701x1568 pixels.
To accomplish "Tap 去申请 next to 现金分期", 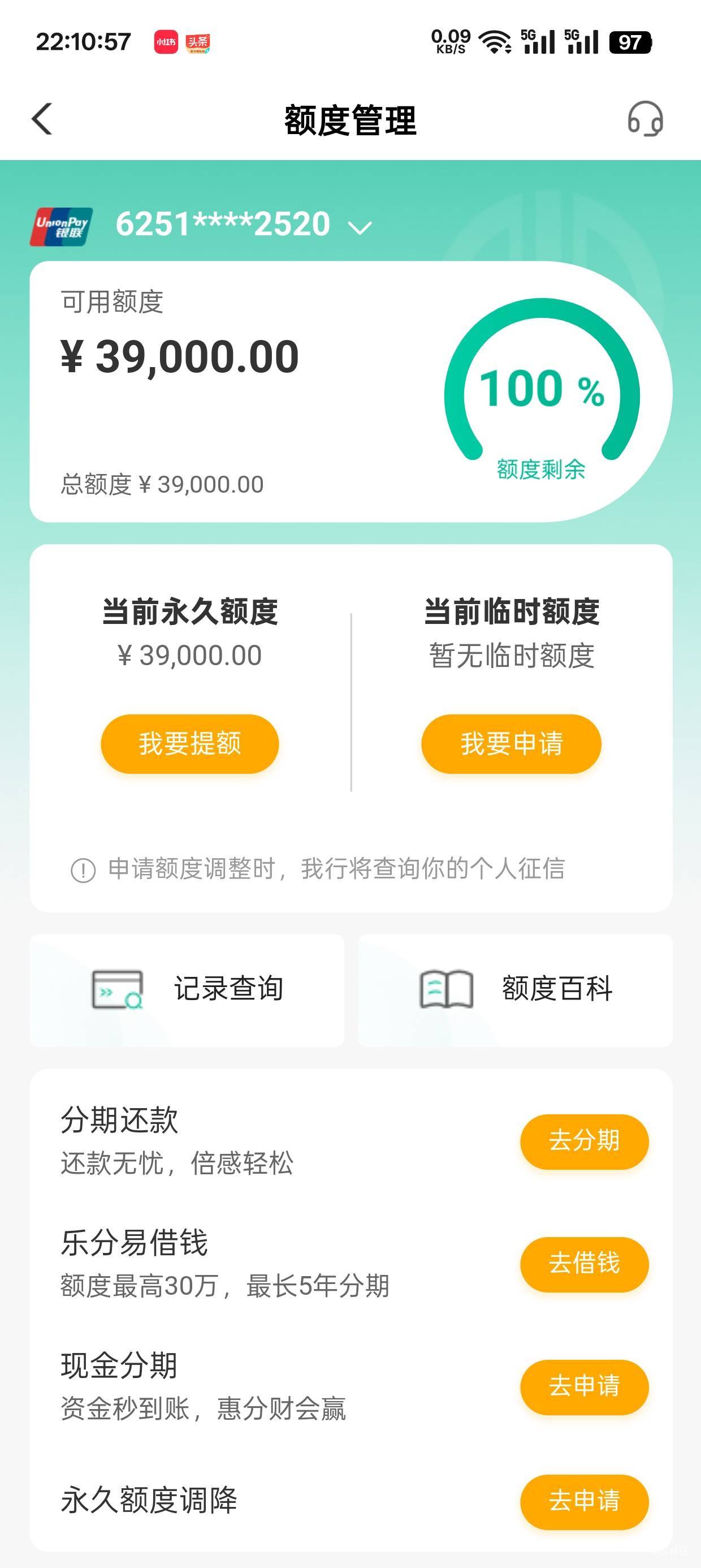I will click(584, 1387).
